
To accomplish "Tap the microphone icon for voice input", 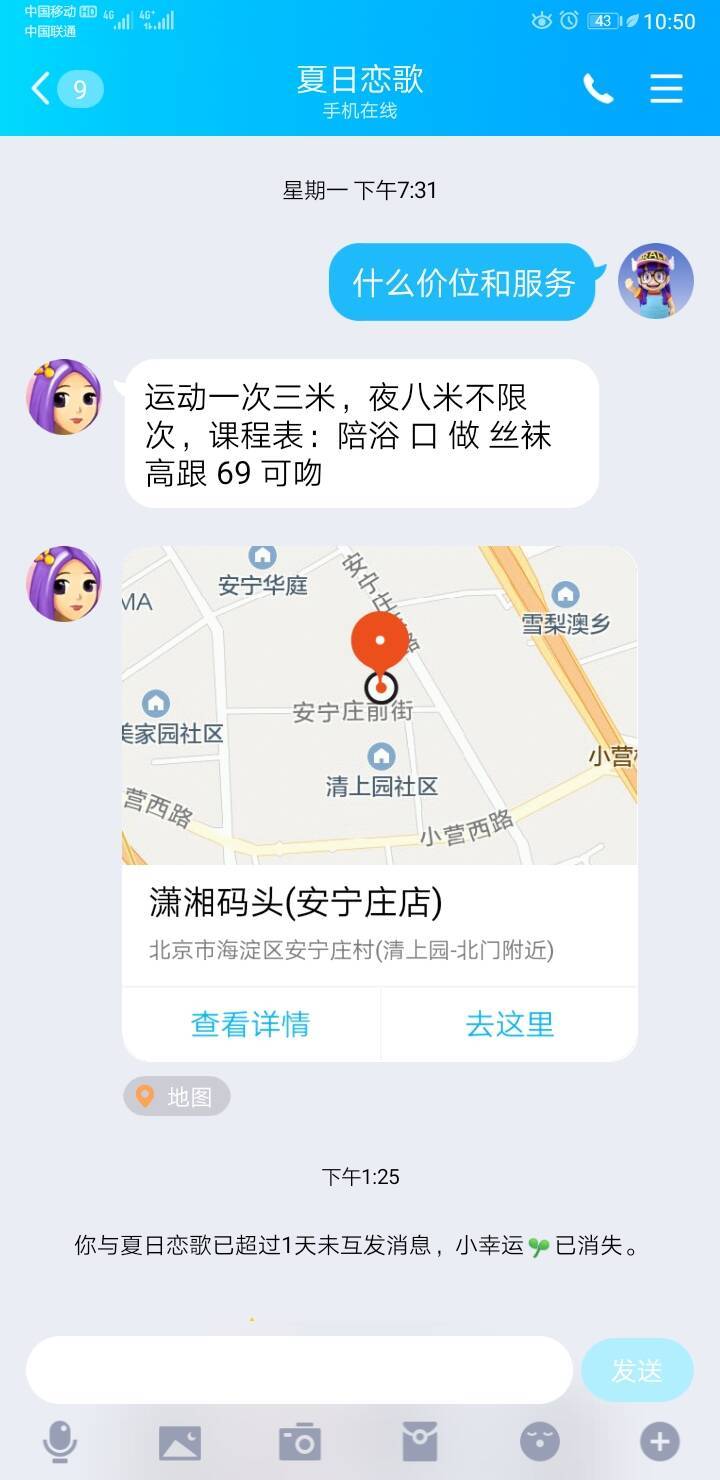I will coord(60,1443).
